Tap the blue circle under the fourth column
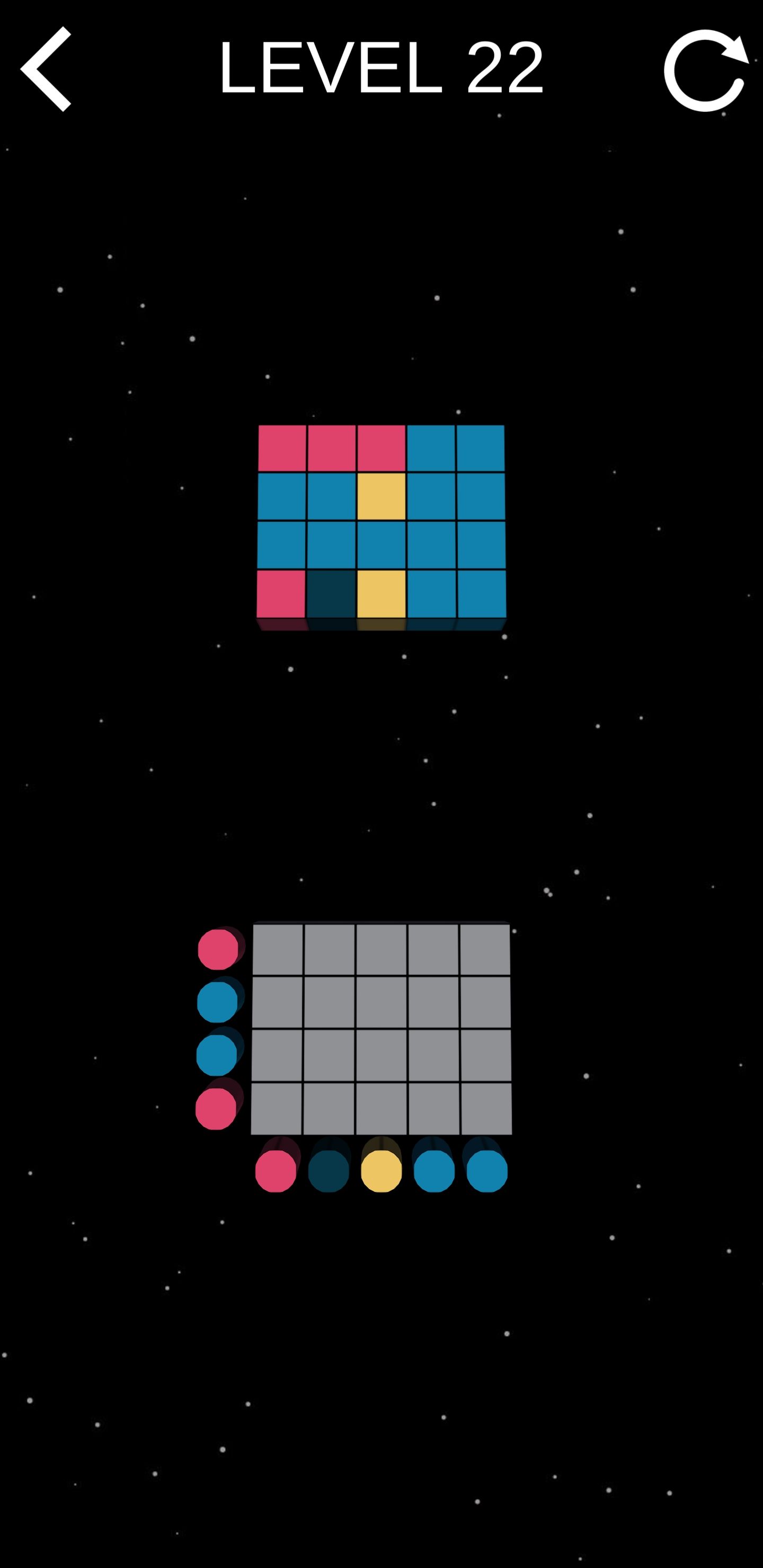This screenshot has height=1568, width=763. (434, 1171)
